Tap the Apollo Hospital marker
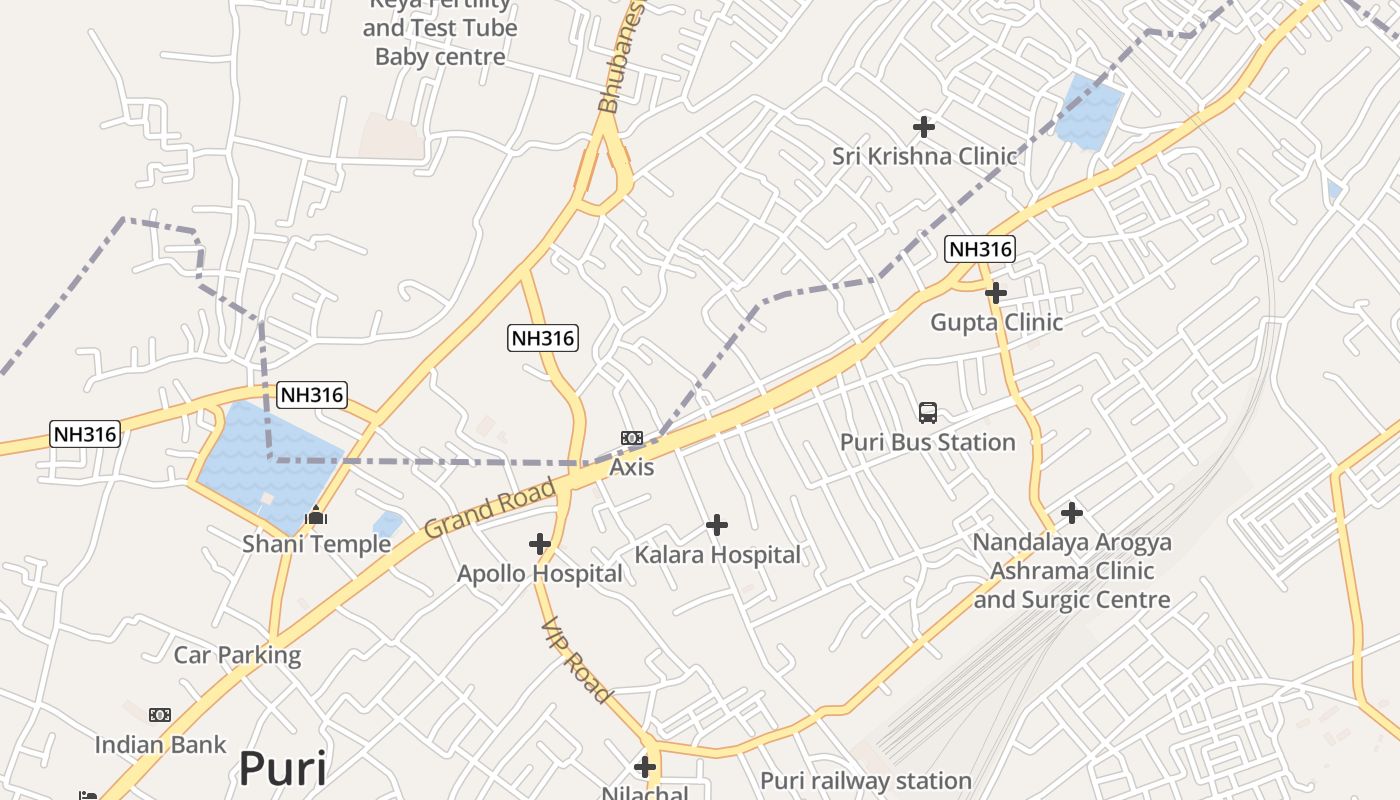This screenshot has height=800, width=1400. [540, 544]
